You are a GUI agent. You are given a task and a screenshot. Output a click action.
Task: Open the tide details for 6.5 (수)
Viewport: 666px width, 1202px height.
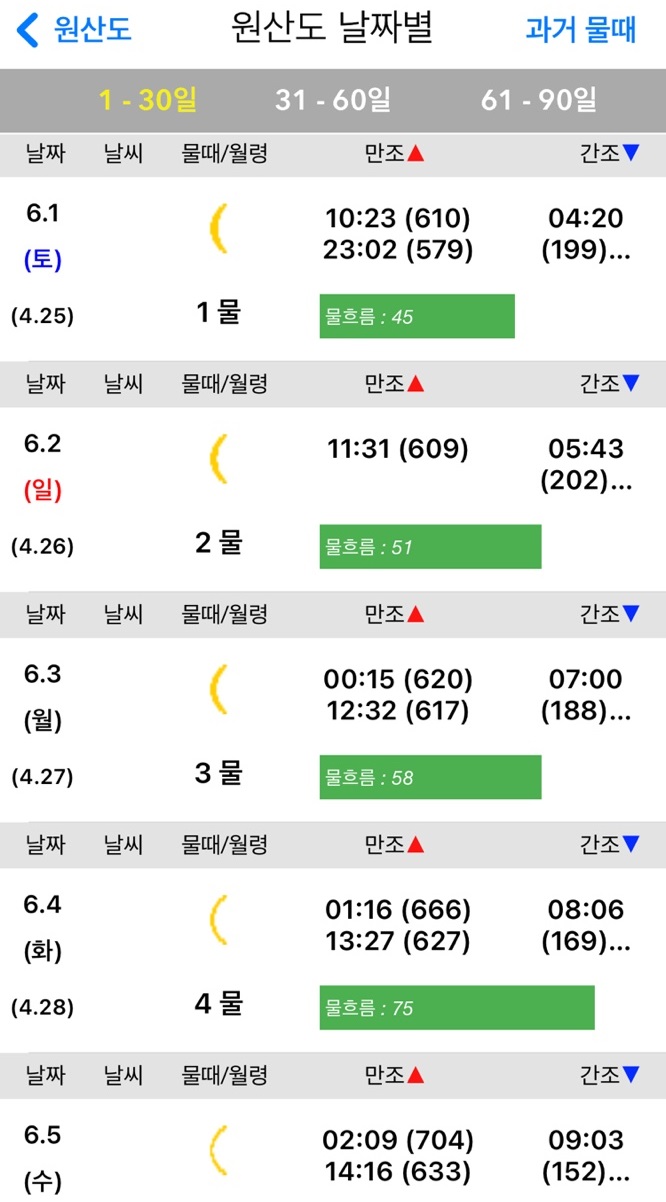[x=333, y=1150]
